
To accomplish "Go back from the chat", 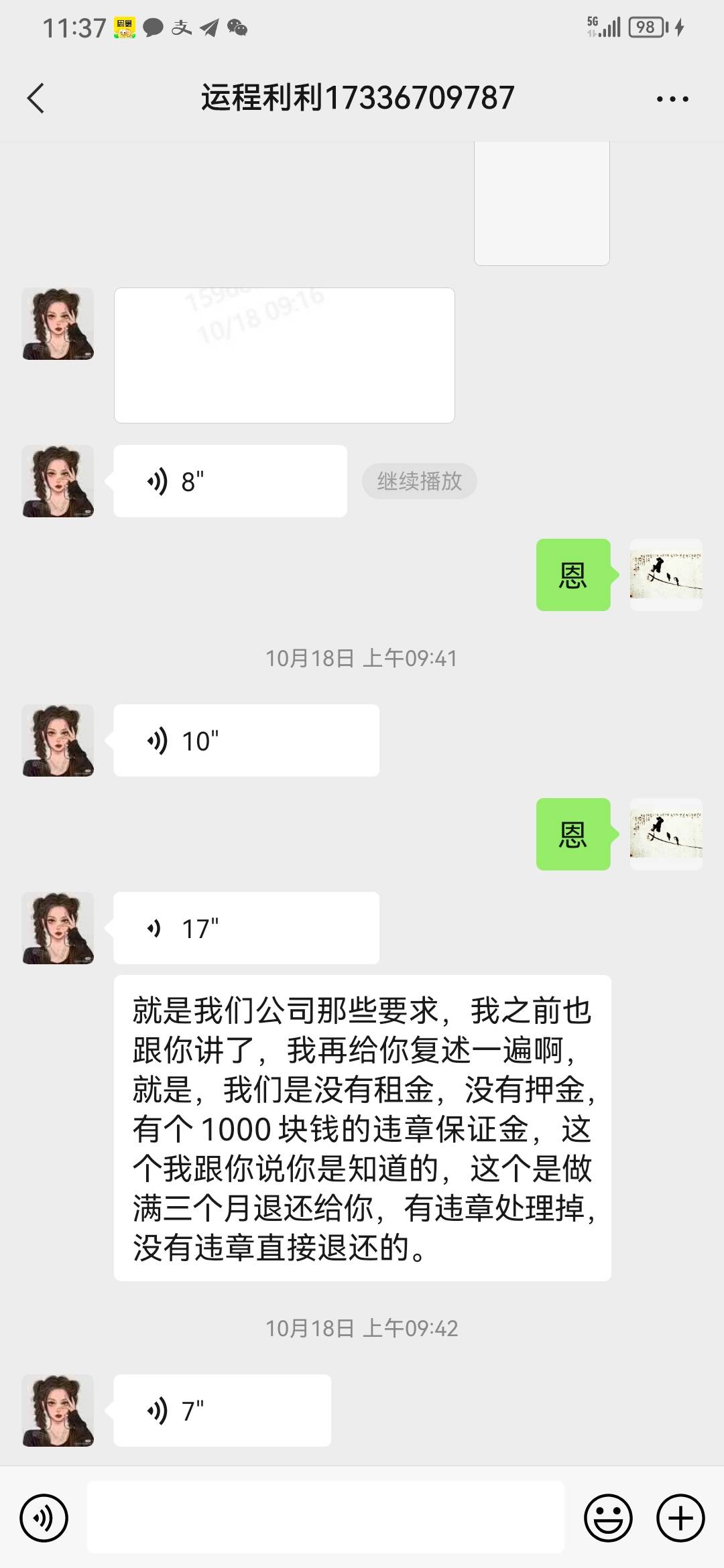I will (x=36, y=99).
